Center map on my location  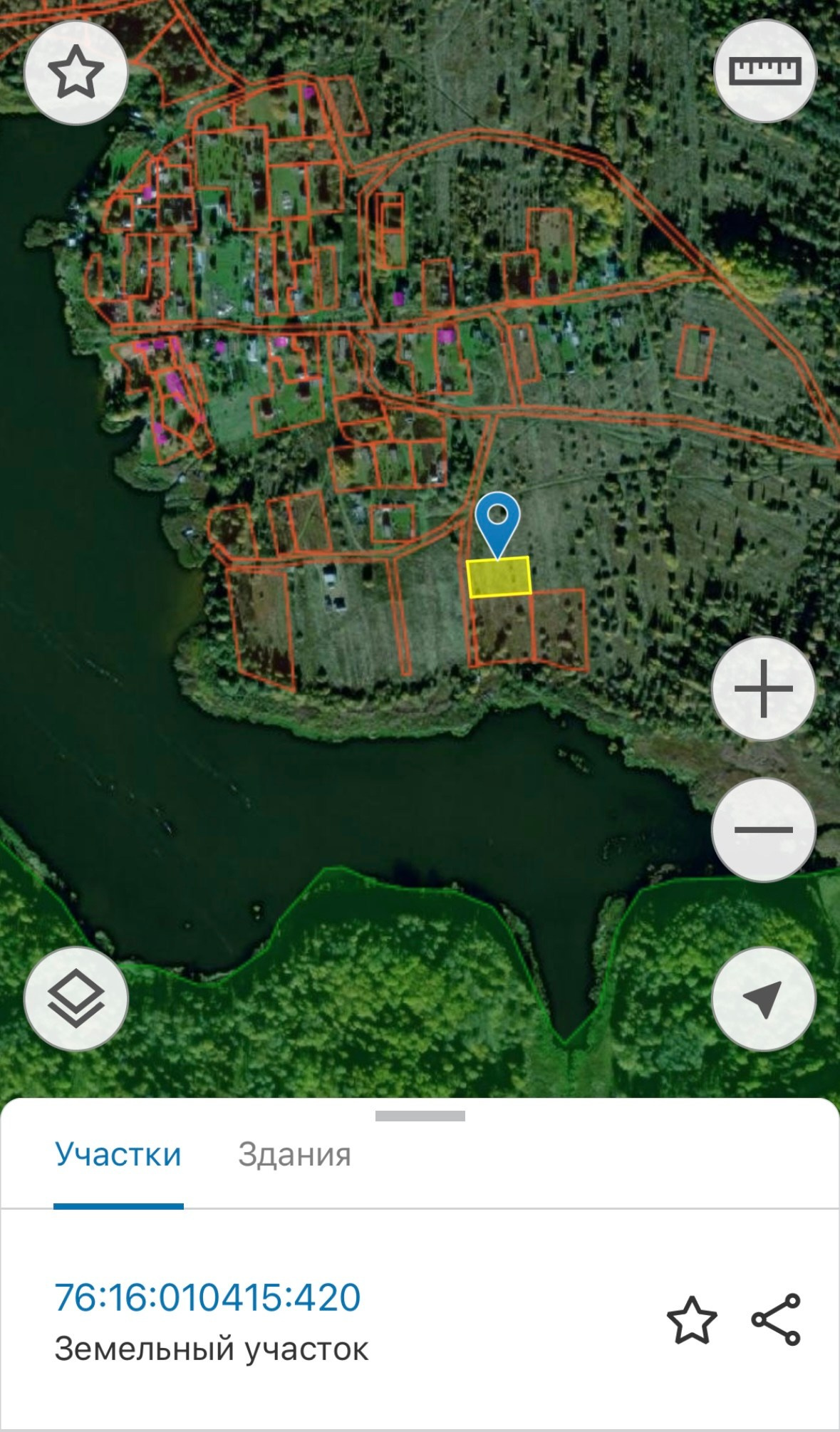coord(763,999)
